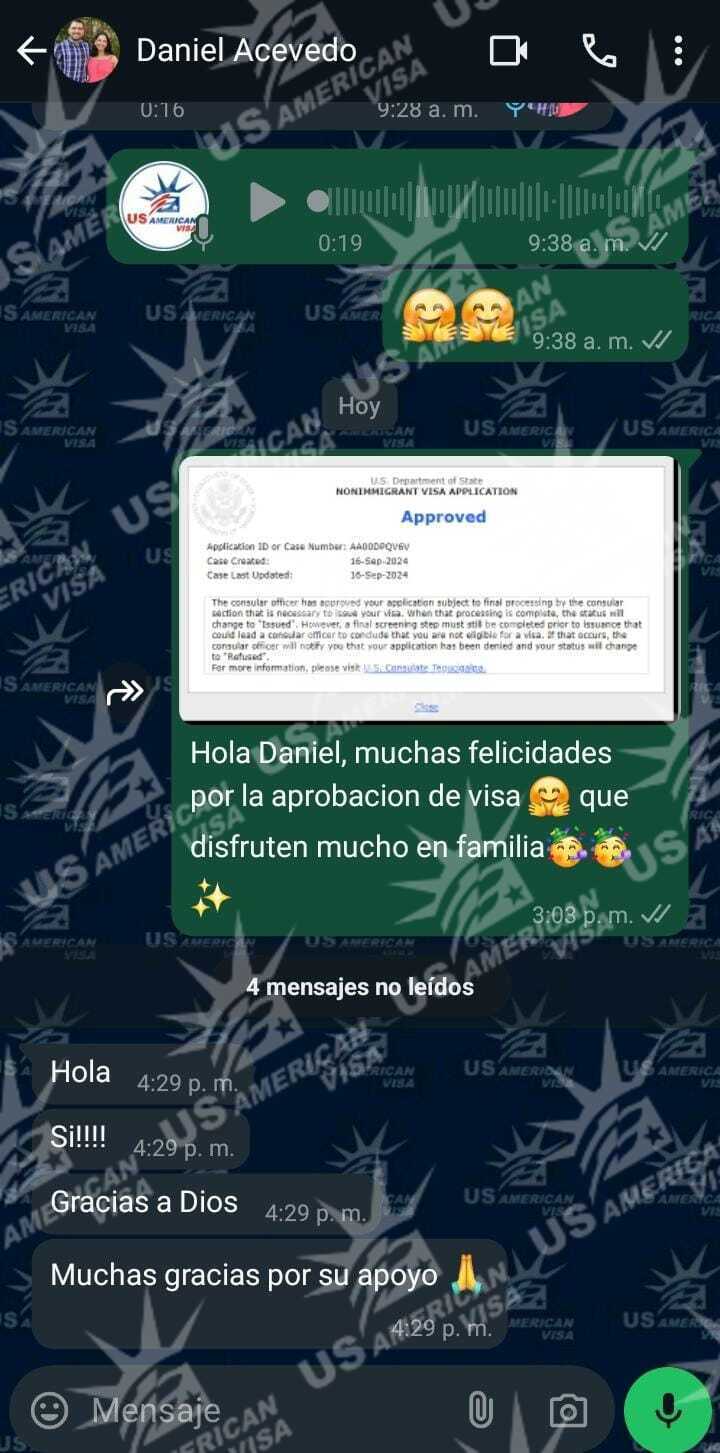Forward the visa approval image
Image resolution: width=720 pixels, height=1453 pixels.
coord(126,691)
